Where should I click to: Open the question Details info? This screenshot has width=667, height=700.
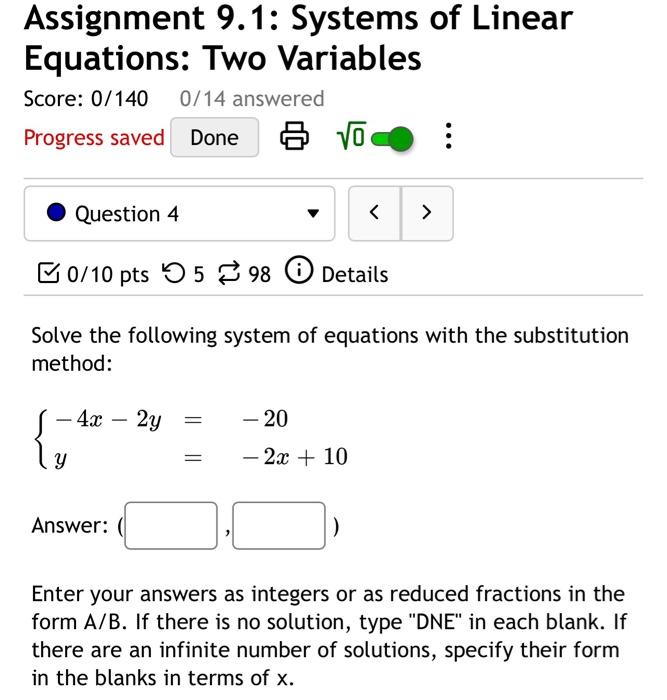[x=337, y=273]
